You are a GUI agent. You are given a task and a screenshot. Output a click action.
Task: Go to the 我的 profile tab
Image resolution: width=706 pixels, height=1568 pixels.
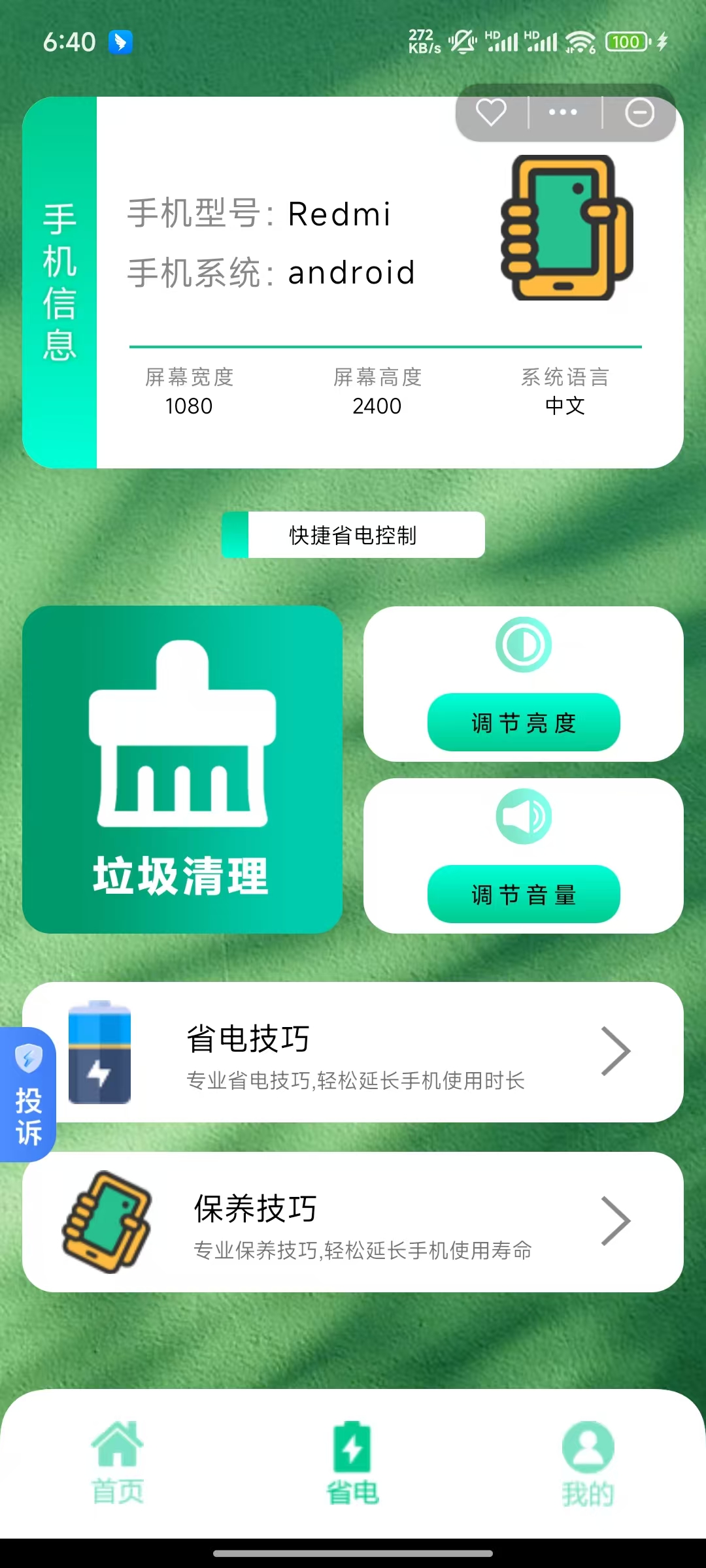588,1463
